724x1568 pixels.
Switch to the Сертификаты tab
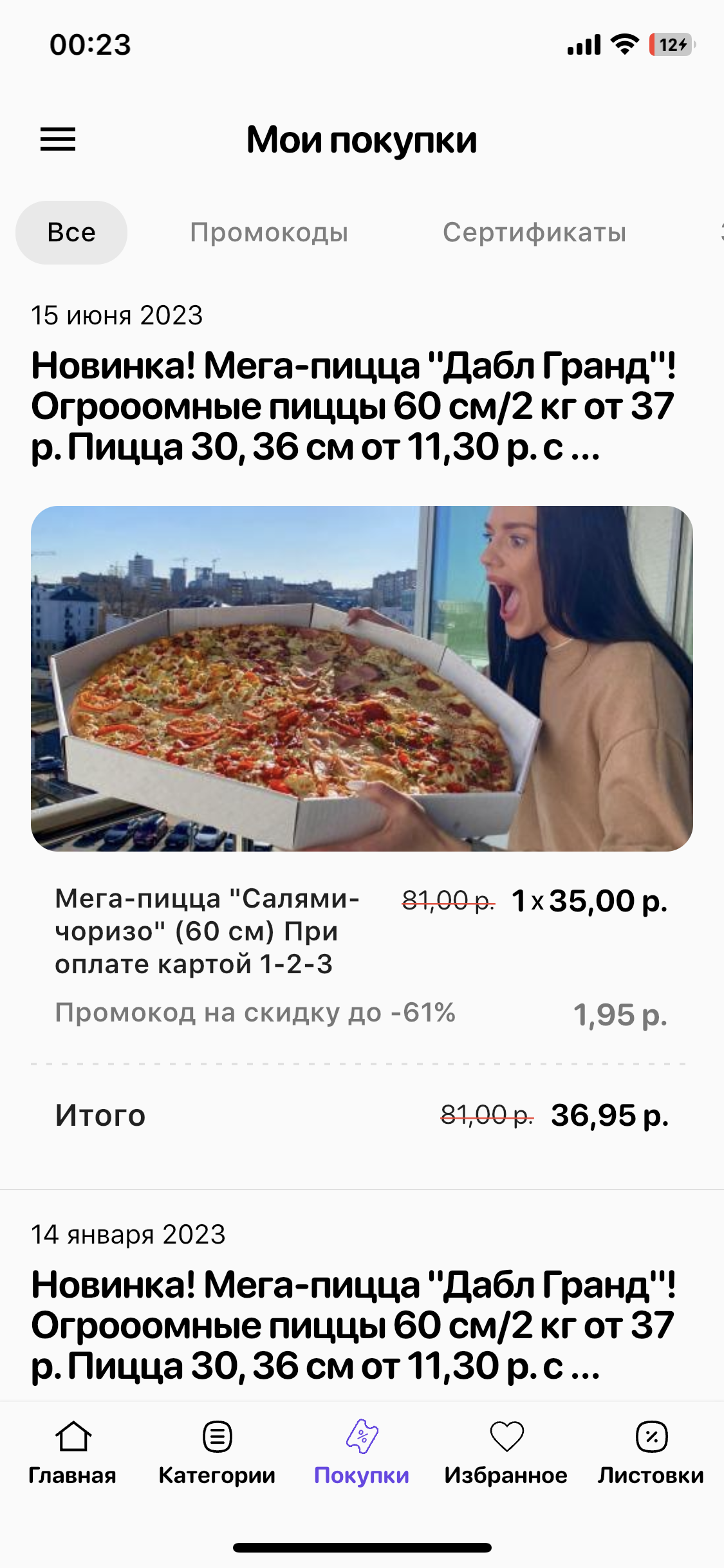click(x=534, y=232)
